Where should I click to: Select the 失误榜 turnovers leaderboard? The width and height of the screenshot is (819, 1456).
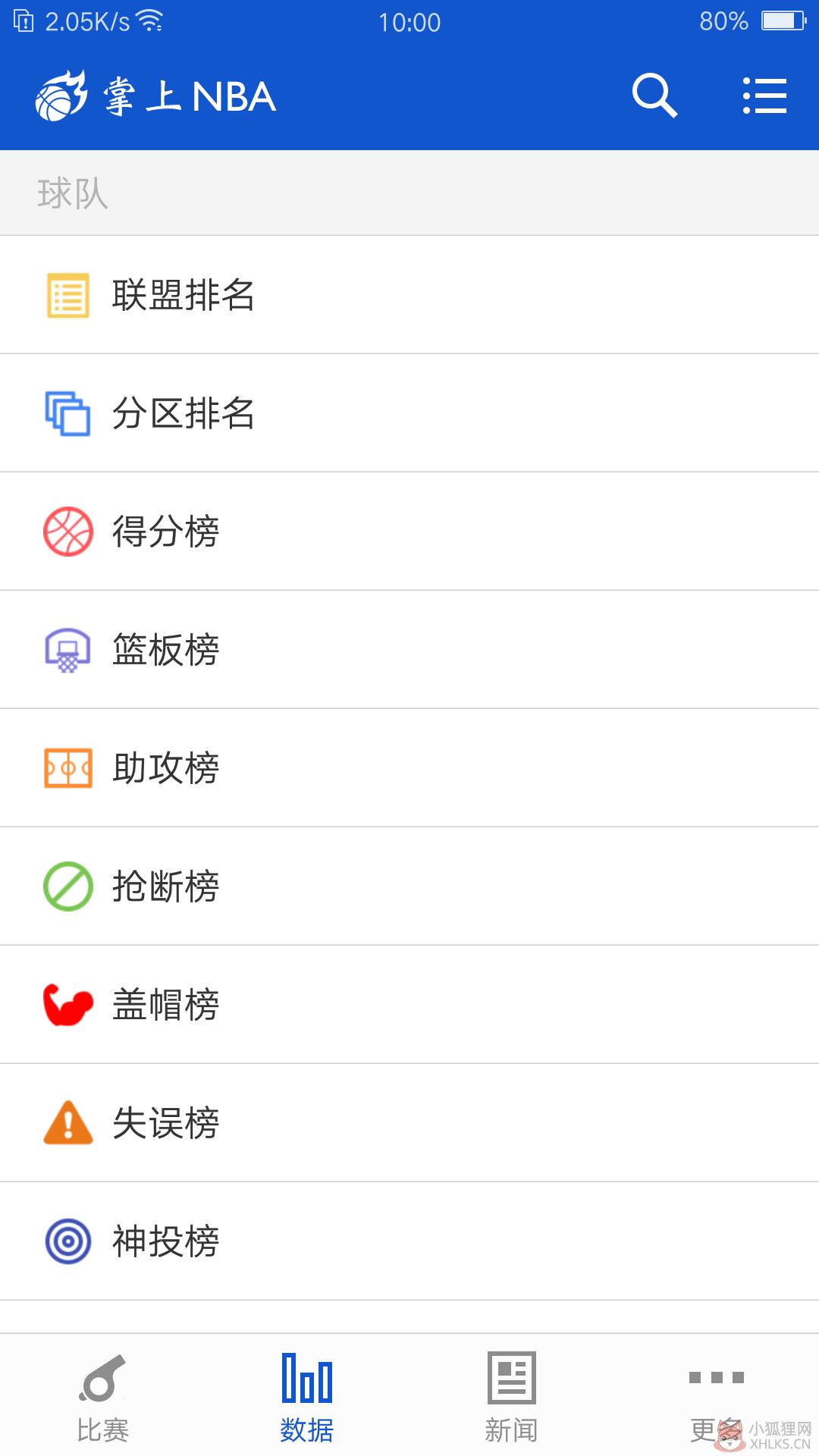tap(409, 1123)
